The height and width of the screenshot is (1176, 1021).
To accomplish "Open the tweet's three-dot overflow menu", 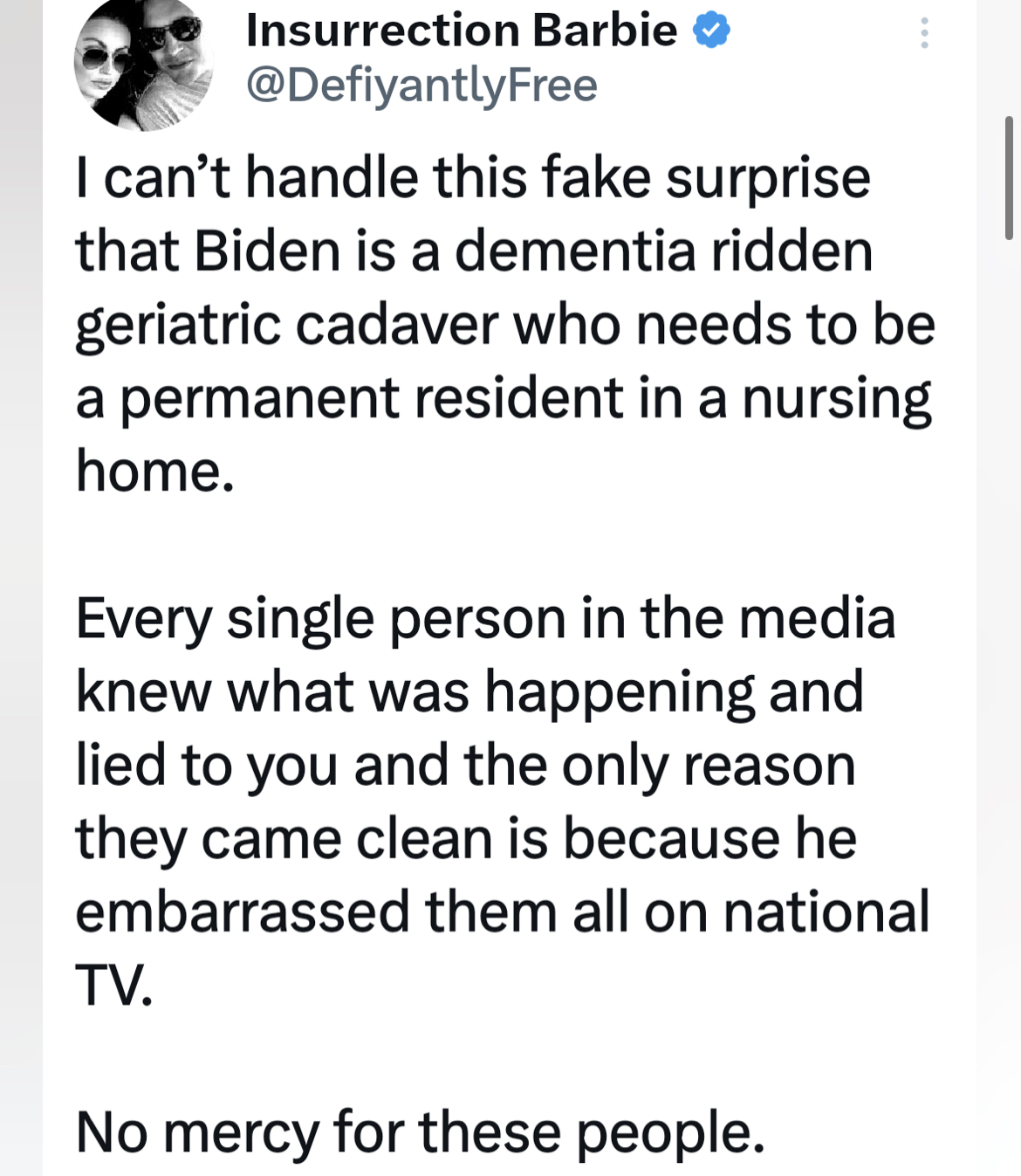I will [924, 33].
